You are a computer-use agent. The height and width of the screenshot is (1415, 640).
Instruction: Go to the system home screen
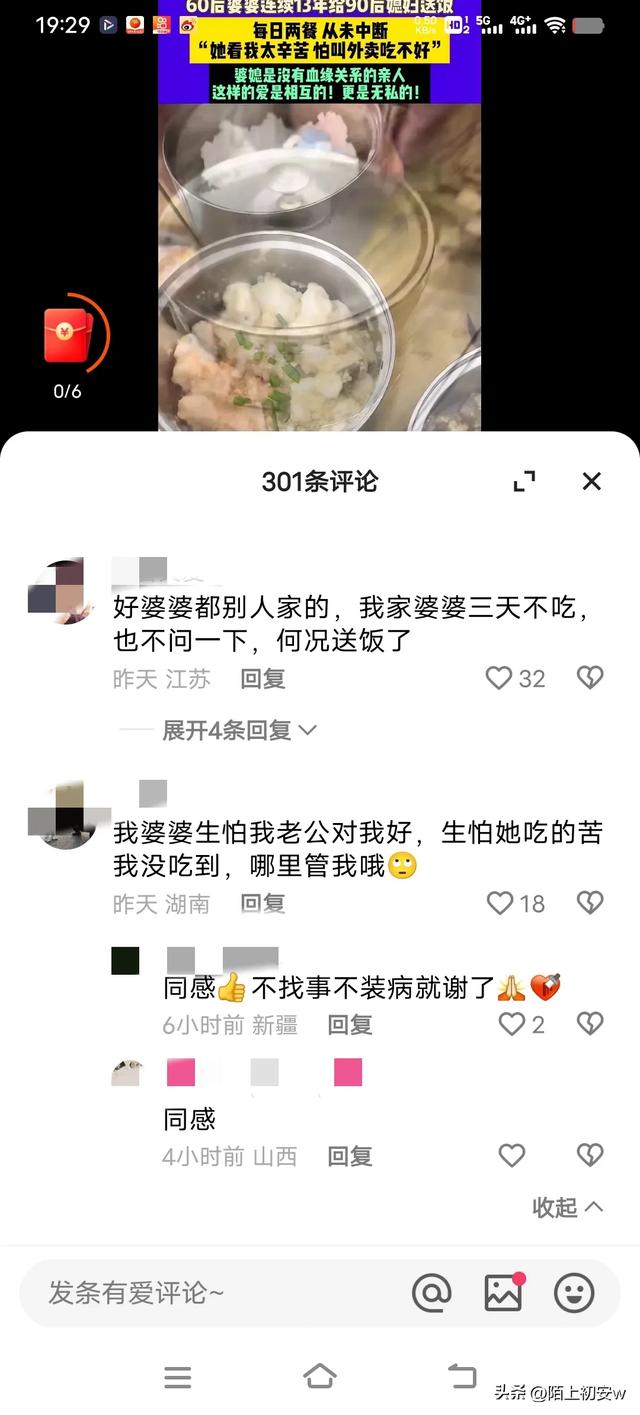(320, 1377)
